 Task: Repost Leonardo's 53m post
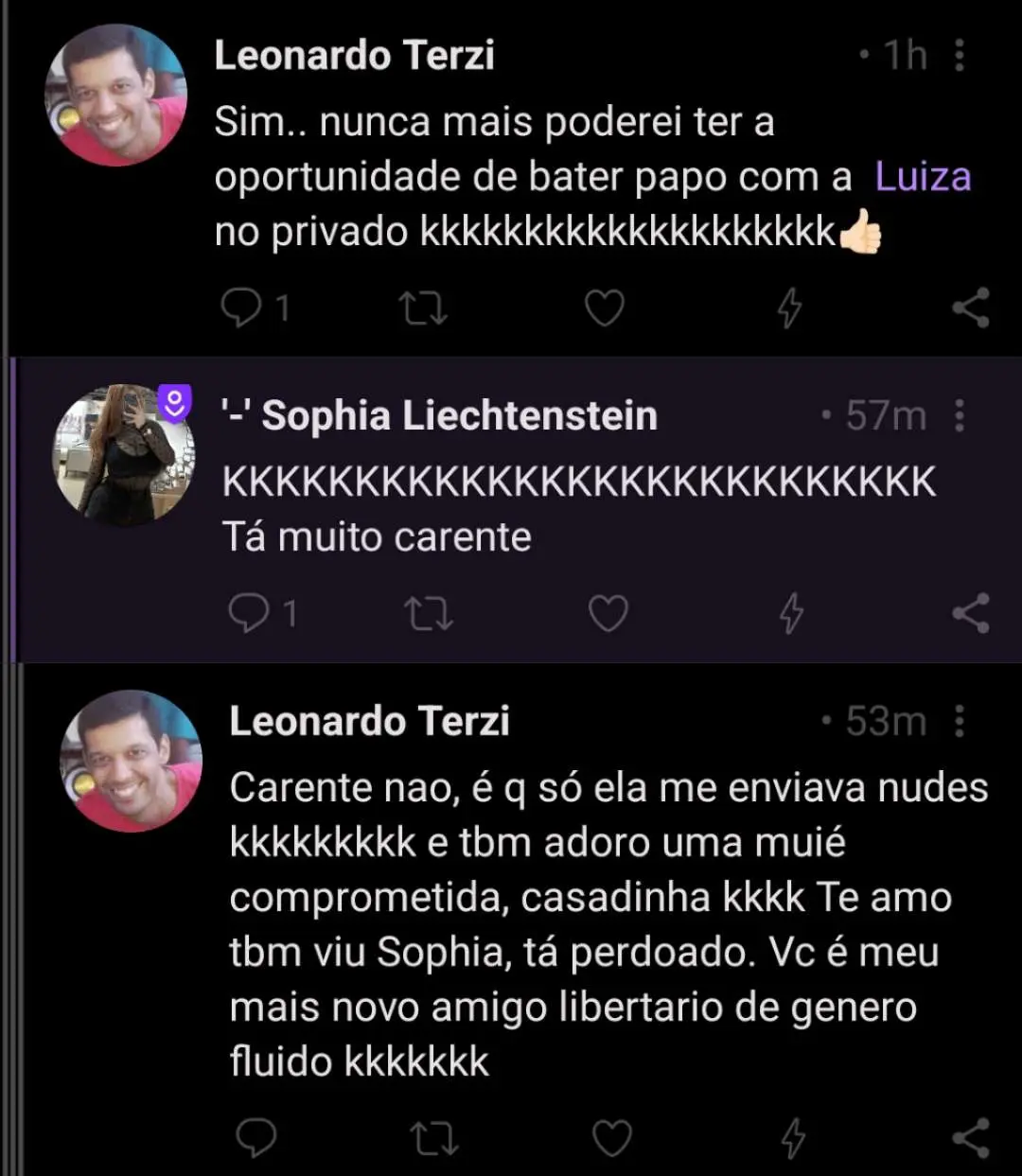pyautogui.click(x=433, y=1138)
